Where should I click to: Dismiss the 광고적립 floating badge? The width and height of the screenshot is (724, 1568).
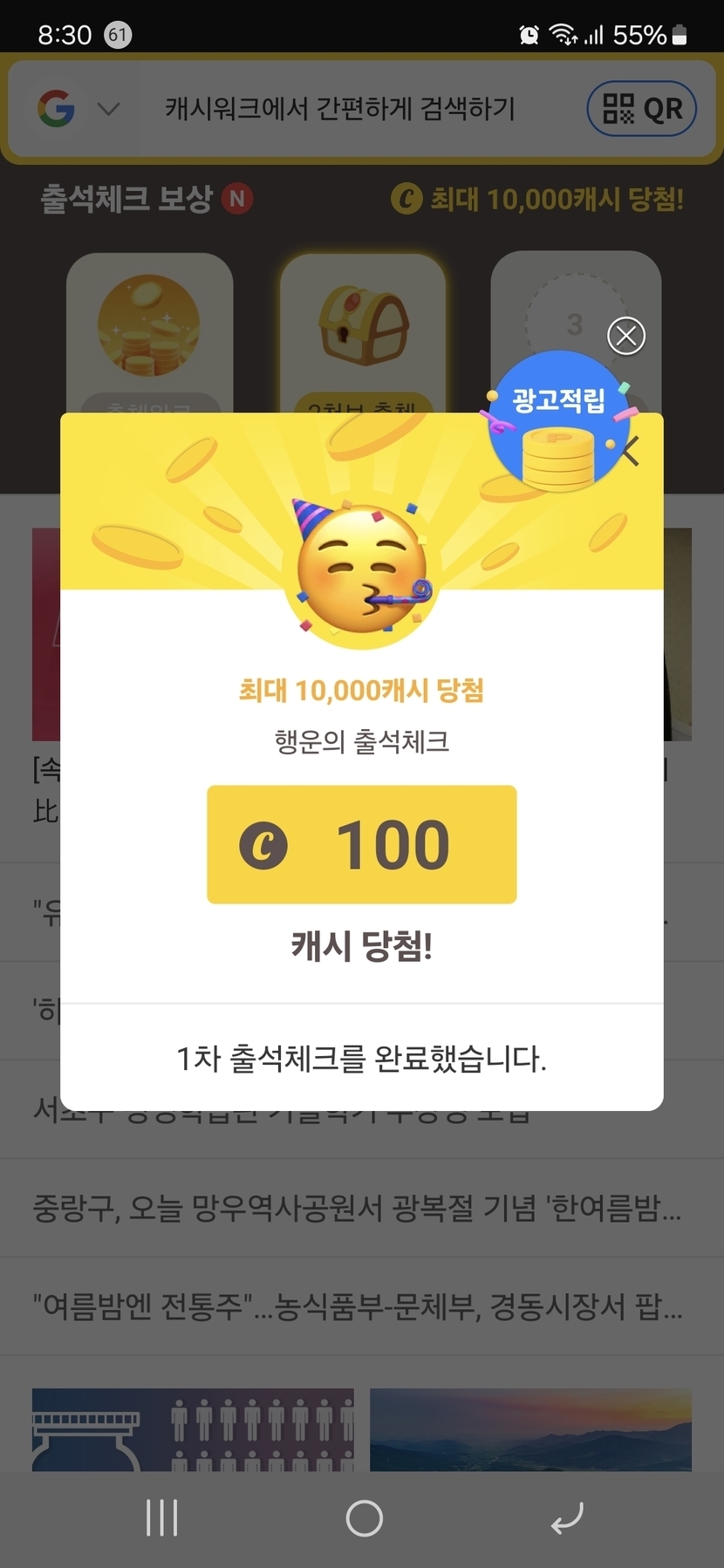tap(626, 336)
